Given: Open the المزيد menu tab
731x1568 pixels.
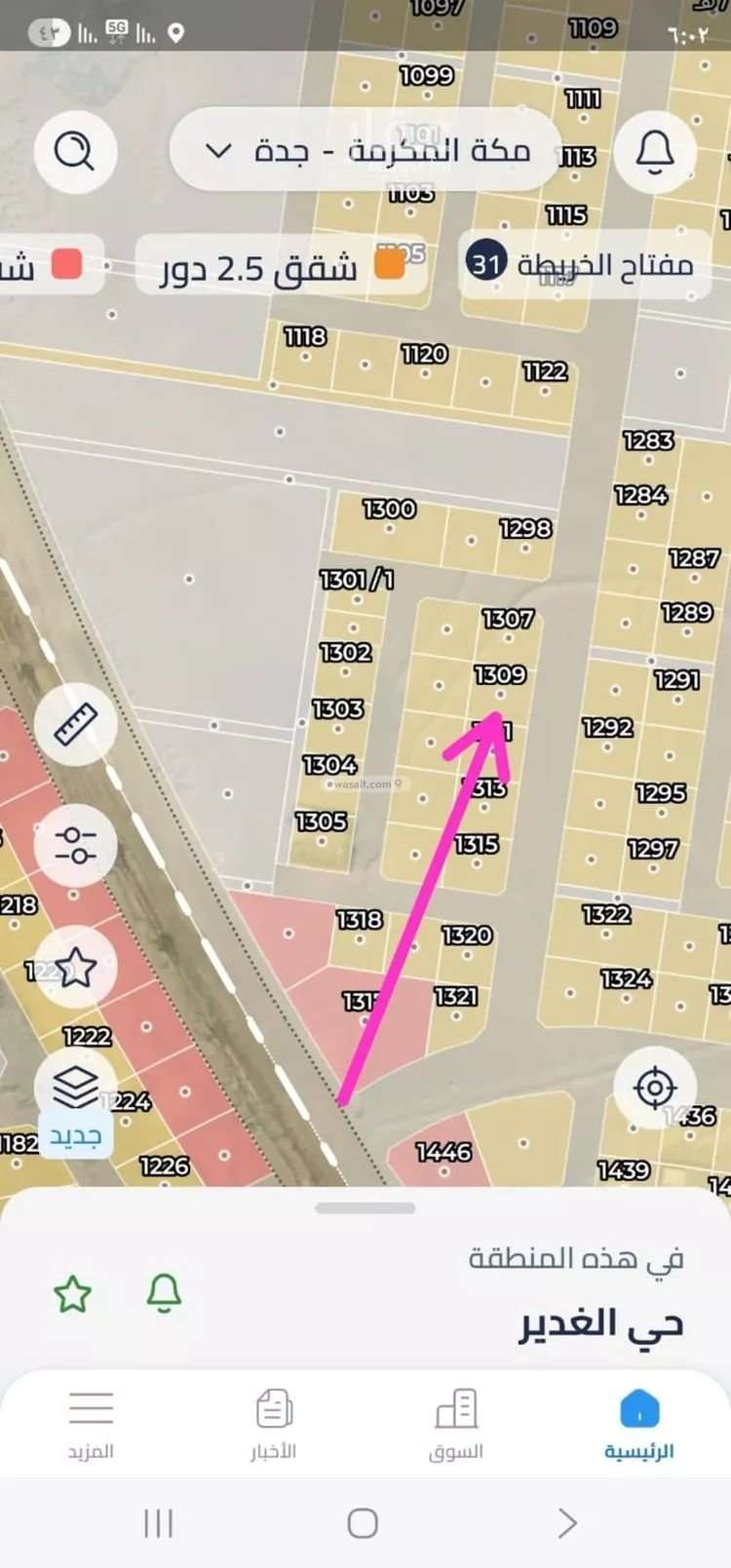Looking at the screenshot, I should pyautogui.click(x=91, y=1423).
